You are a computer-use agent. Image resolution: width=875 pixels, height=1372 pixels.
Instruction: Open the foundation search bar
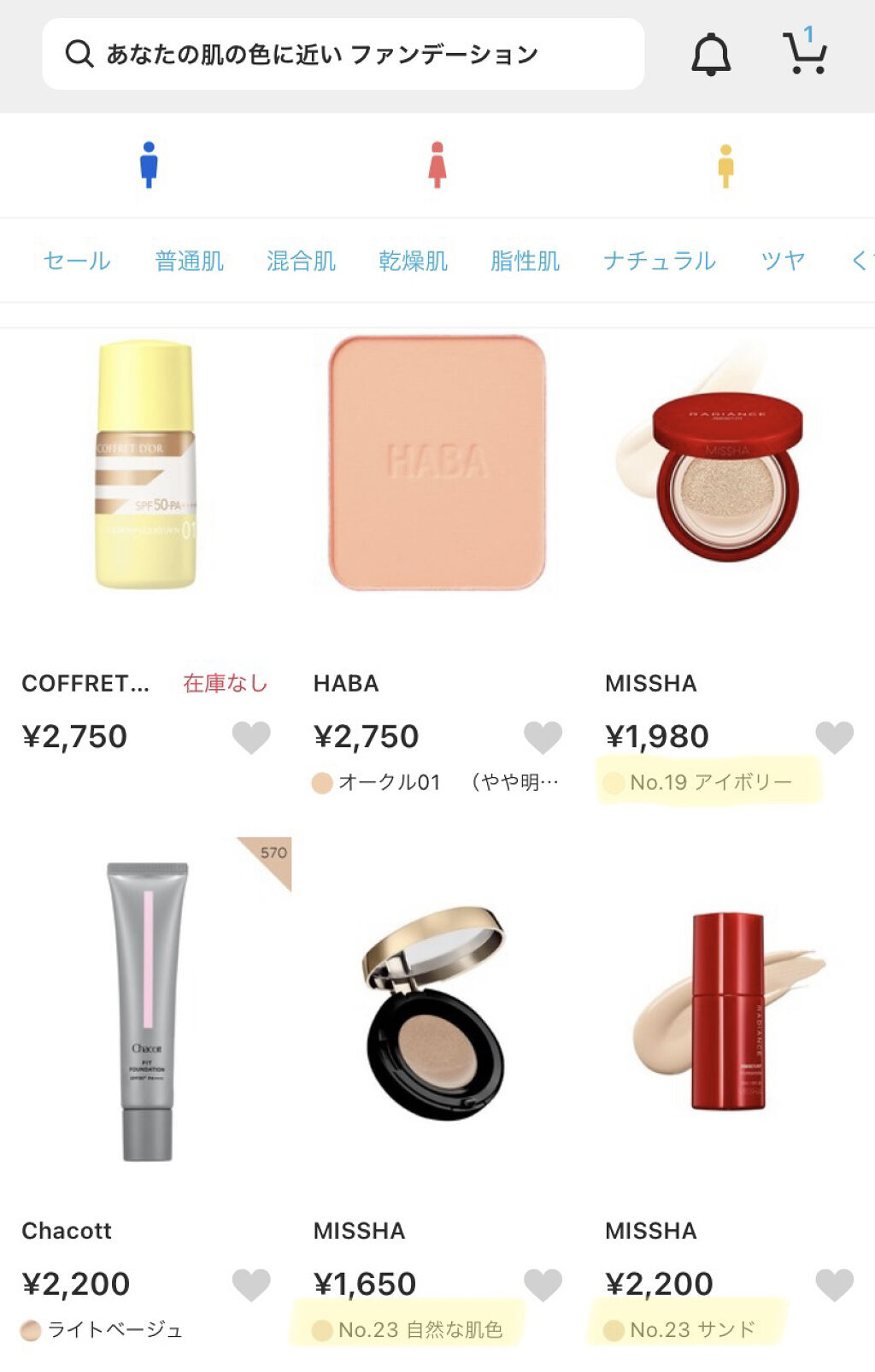pyautogui.click(x=342, y=54)
